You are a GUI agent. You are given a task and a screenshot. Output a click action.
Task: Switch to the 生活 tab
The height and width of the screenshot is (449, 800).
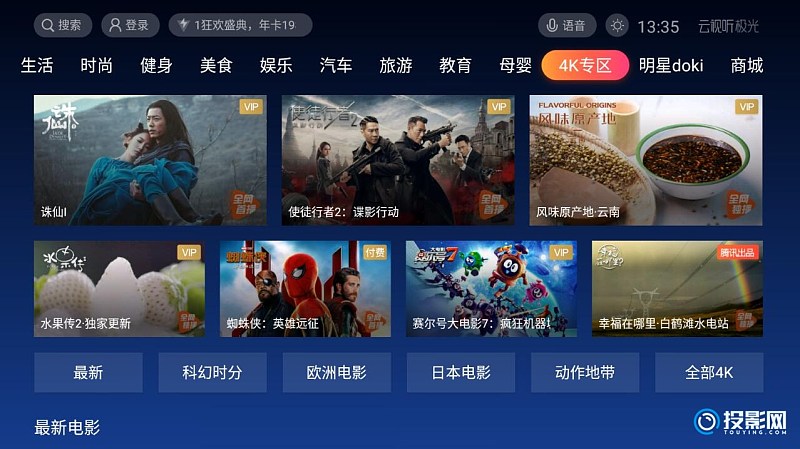(37, 66)
